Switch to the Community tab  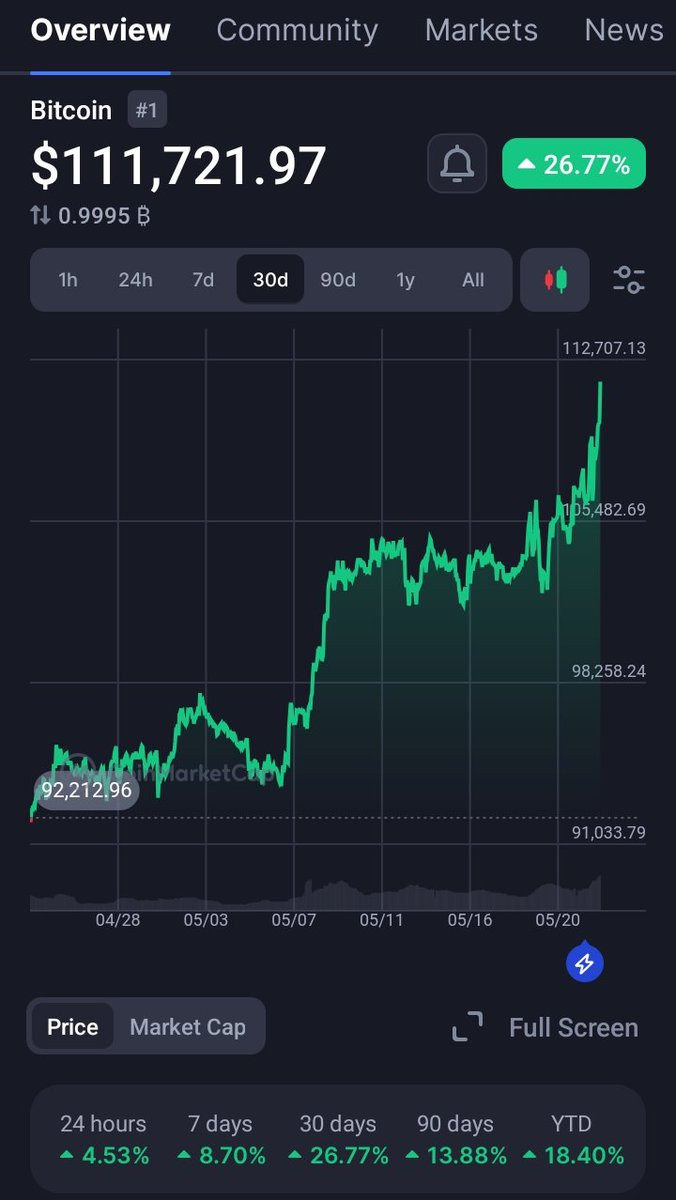[x=297, y=31]
